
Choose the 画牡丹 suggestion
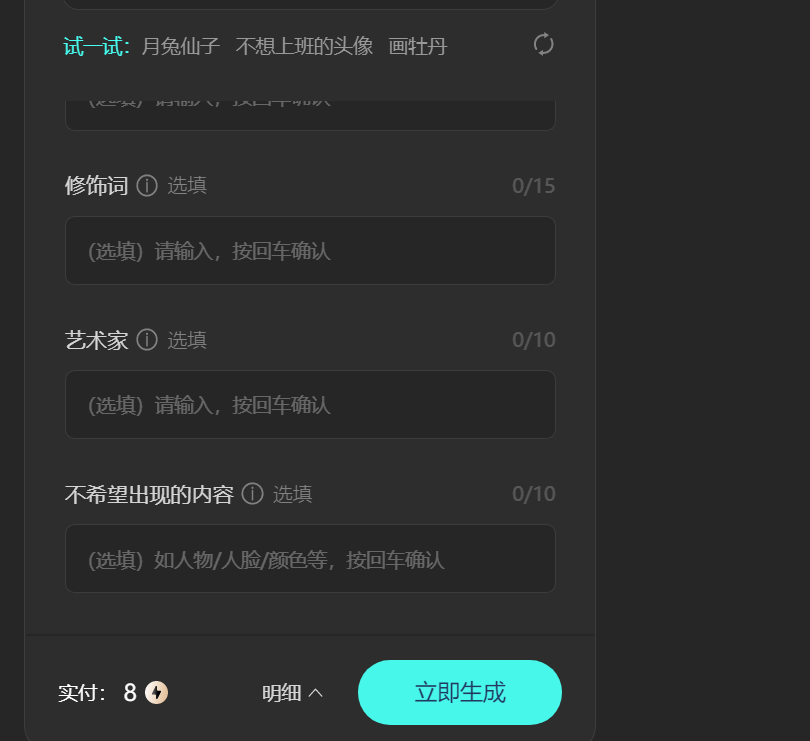tap(418, 46)
